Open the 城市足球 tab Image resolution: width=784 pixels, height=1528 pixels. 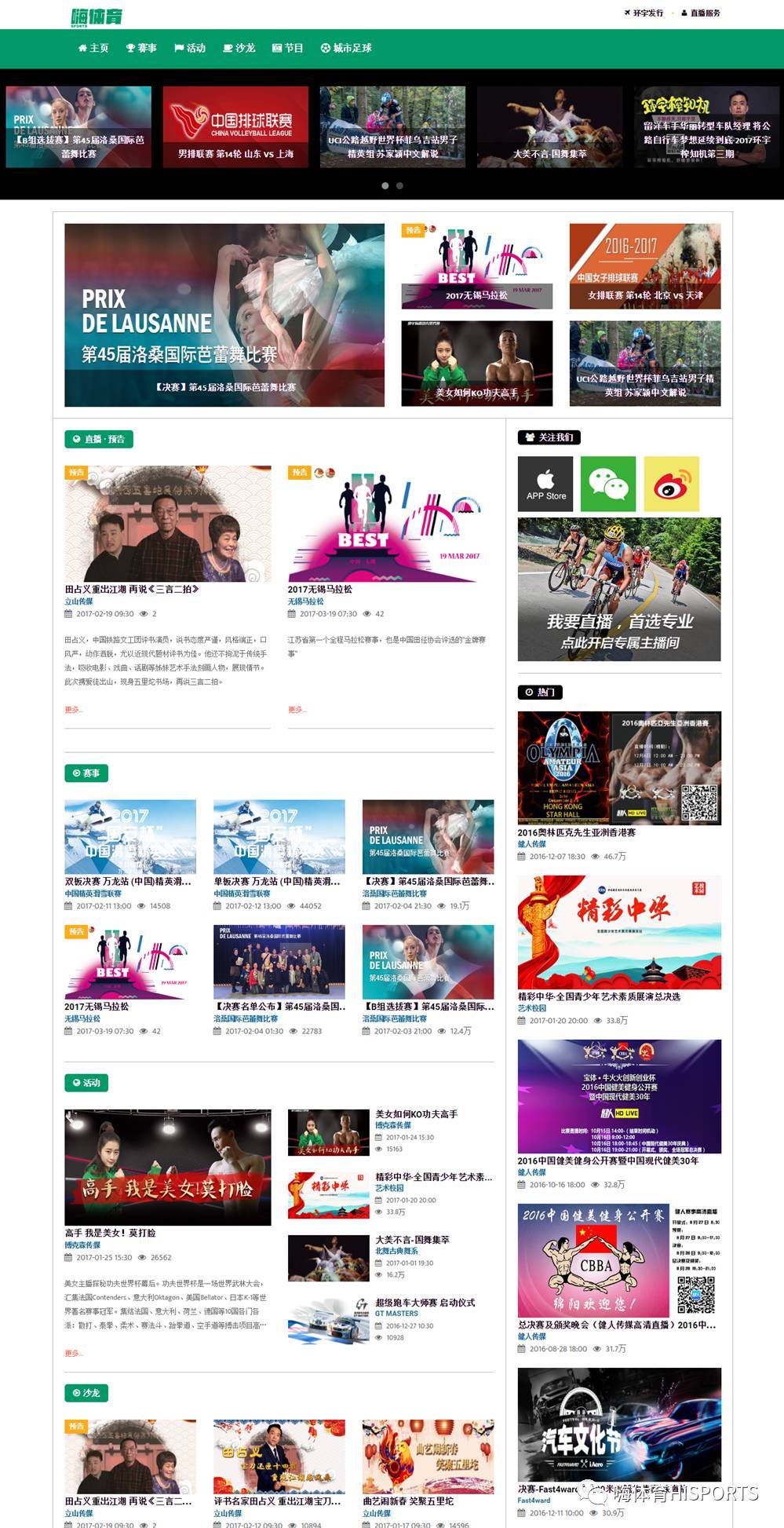(x=346, y=48)
